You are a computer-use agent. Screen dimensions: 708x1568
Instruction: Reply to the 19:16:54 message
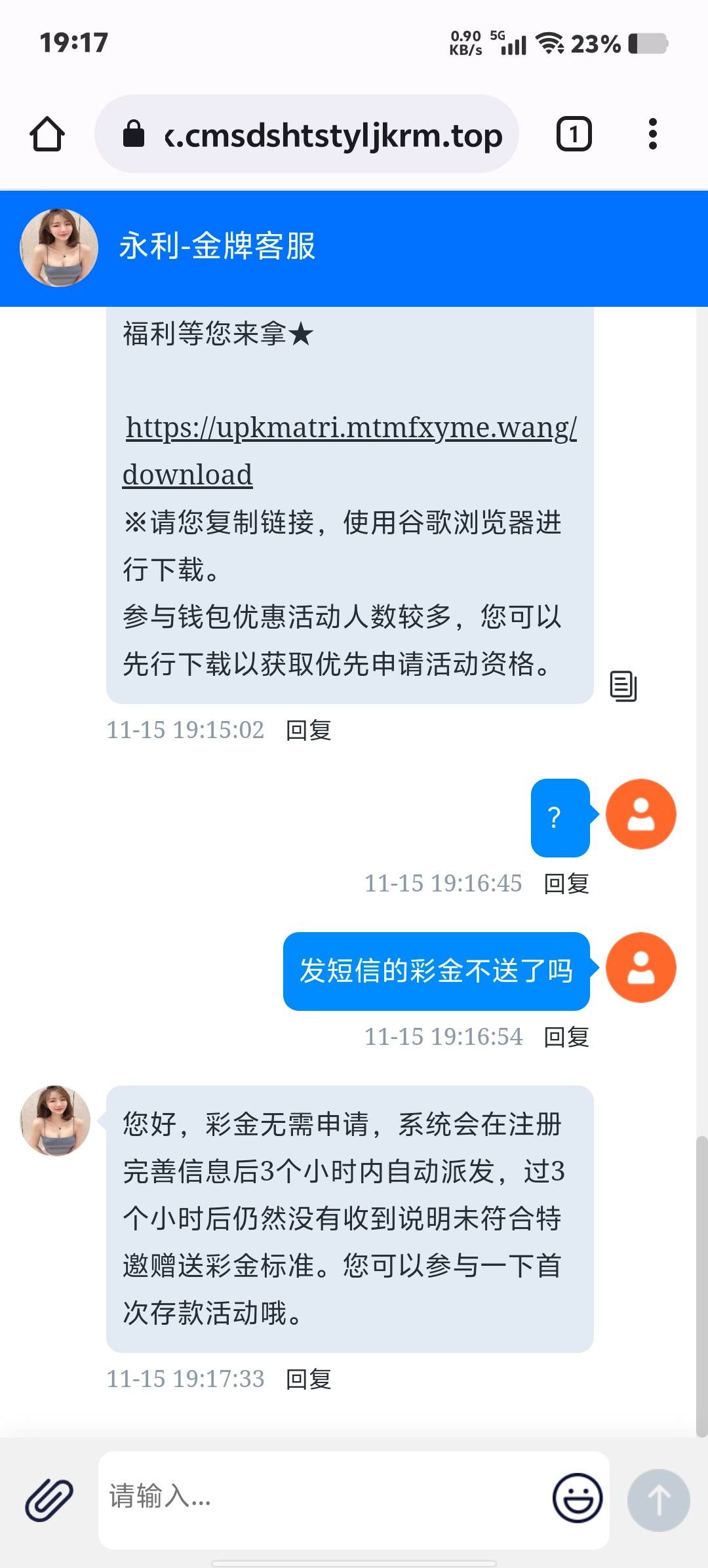click(566, 1037)
